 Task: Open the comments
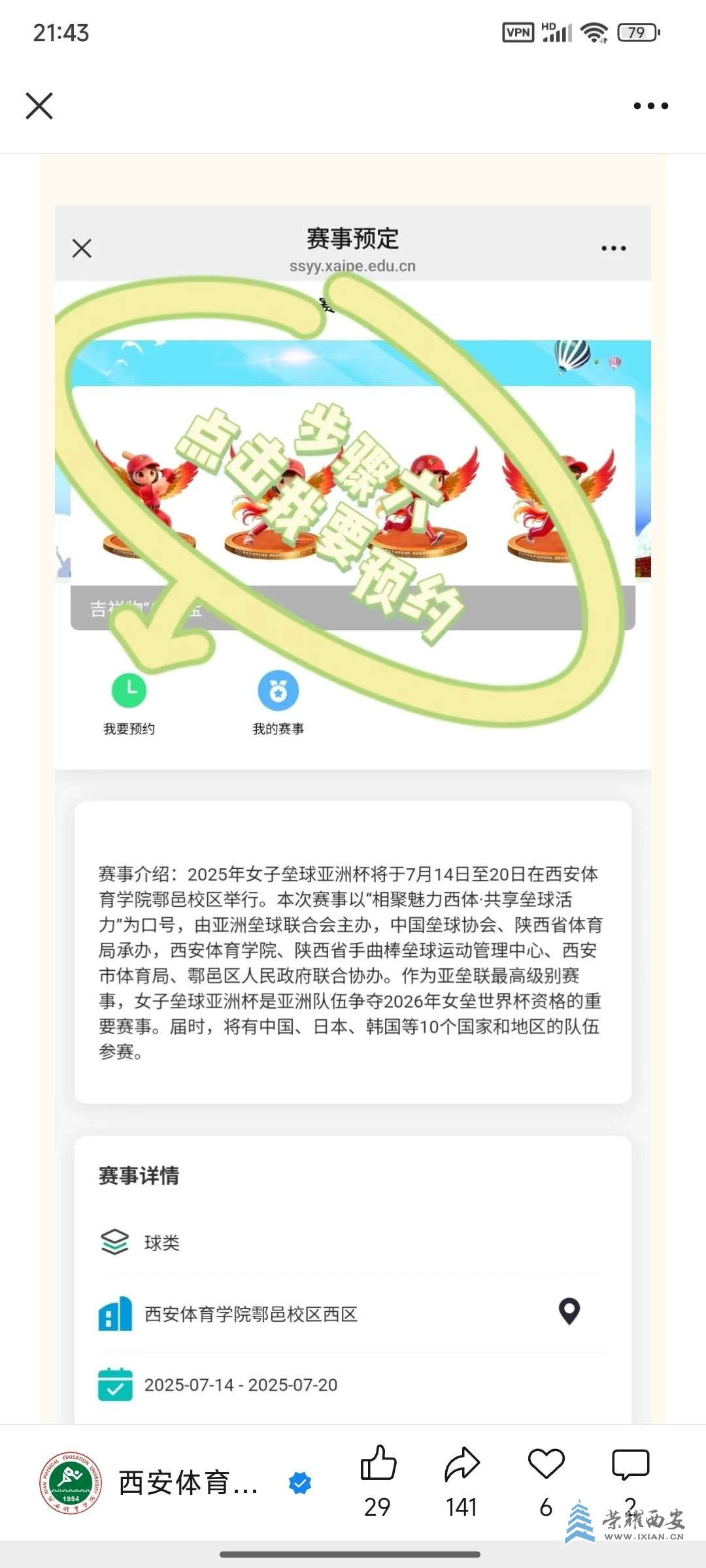click(630, 1463)
